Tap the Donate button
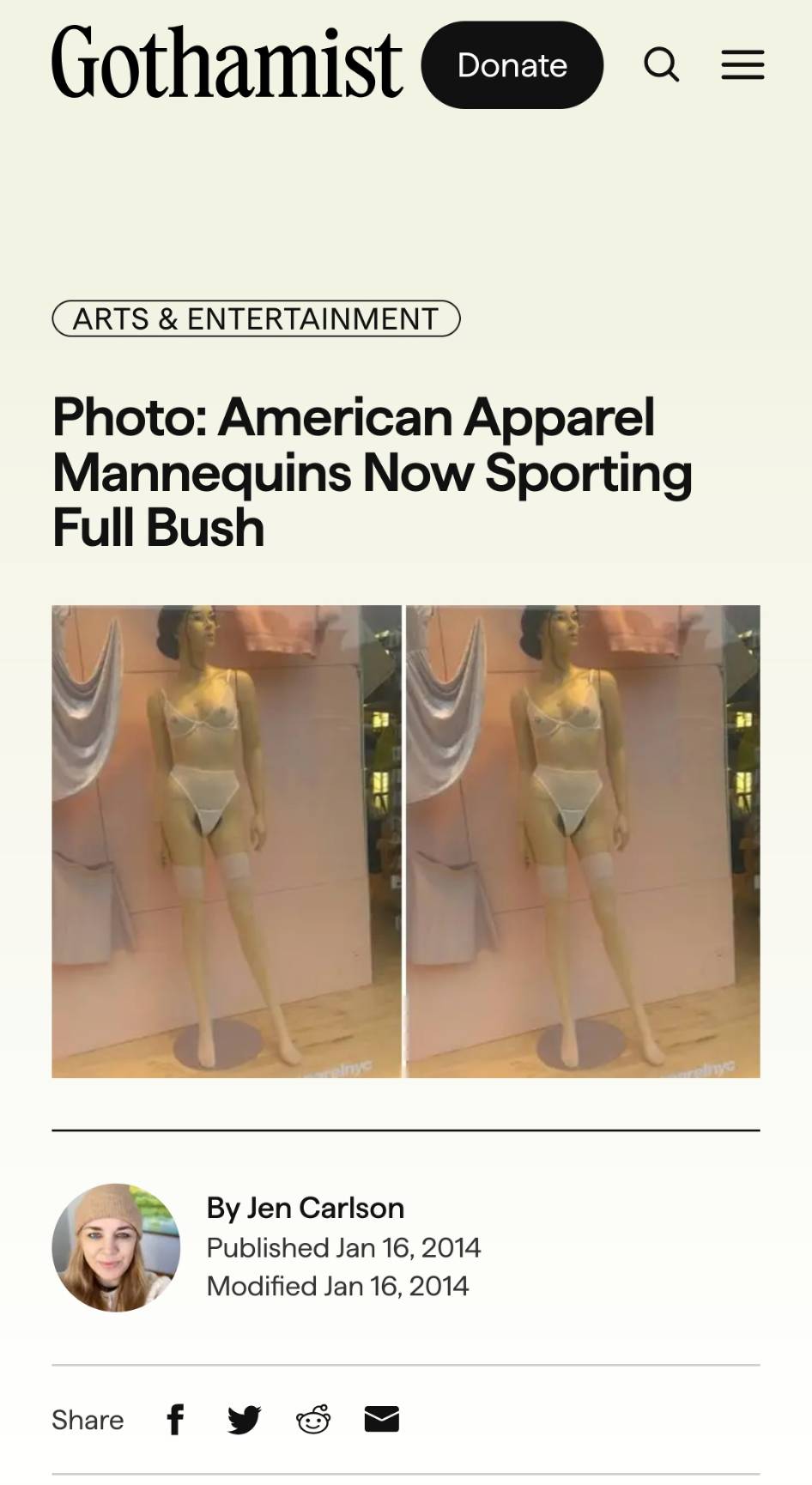The height and width of the screenshot is (1485, 812). [512, 65]
